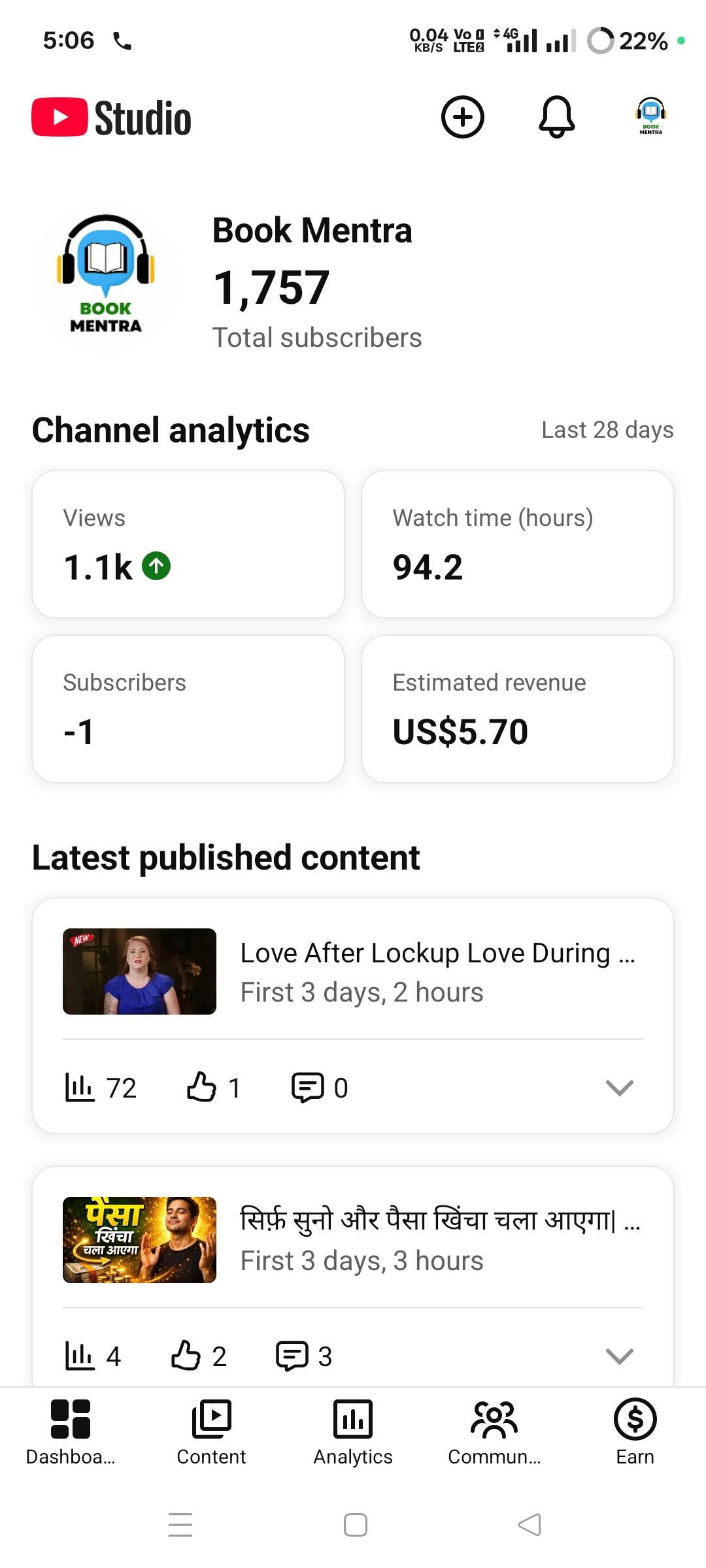This screenshot has width=706, height=1568.
Task: Open the Watch time (hours) card
Action: click(x=517, y=544)
